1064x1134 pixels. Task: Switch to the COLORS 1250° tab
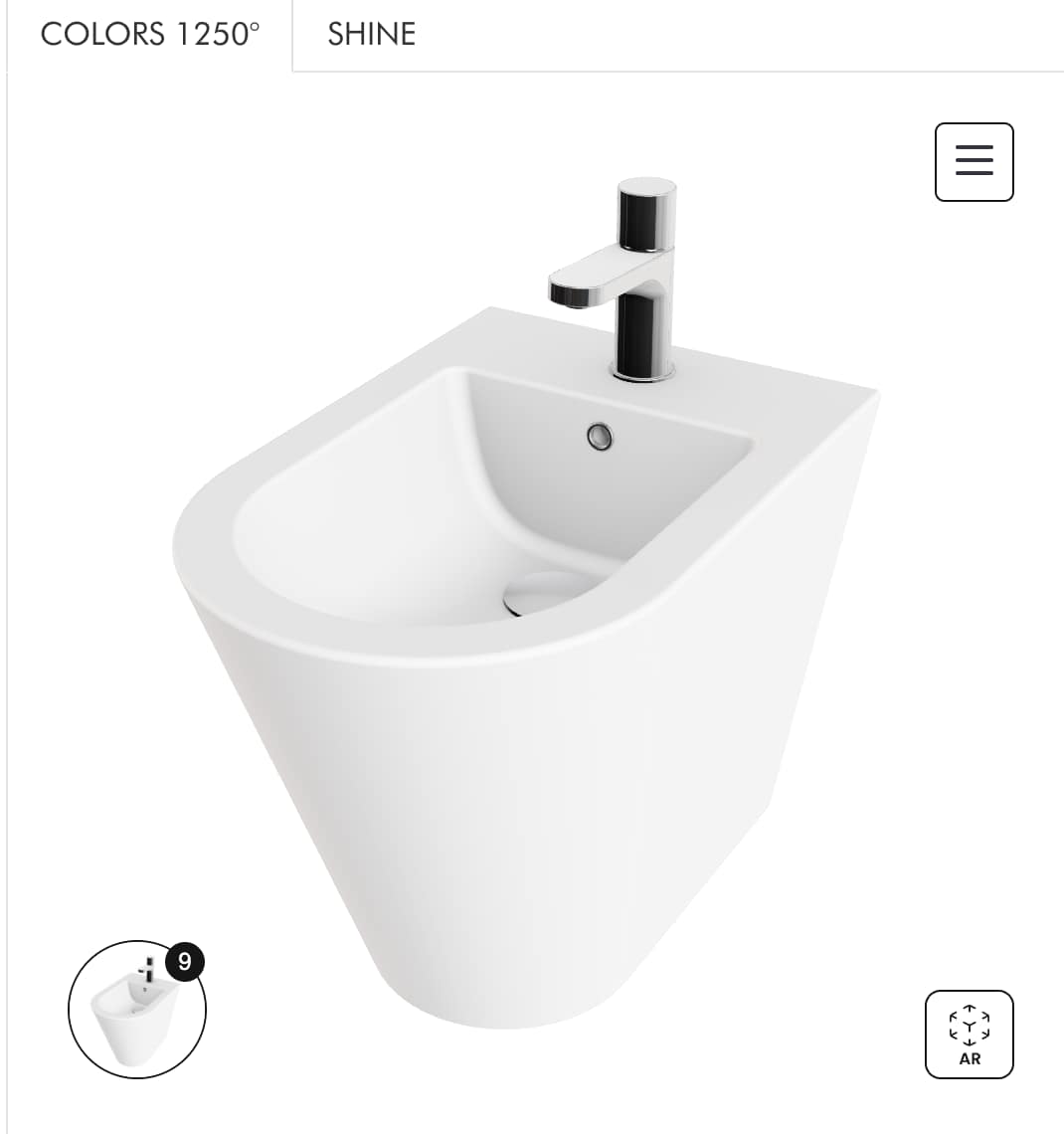tap(150, 35)
